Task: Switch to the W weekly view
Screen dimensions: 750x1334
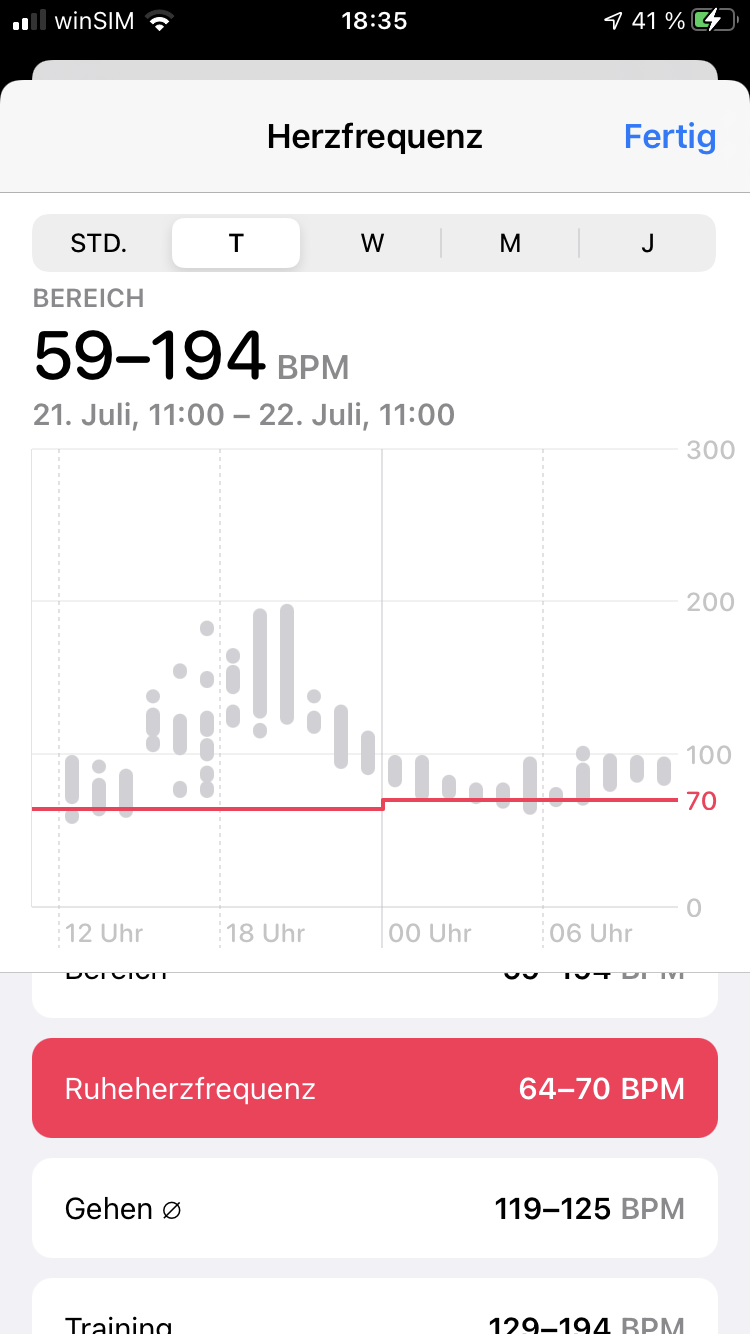Action: coord(372,243)
